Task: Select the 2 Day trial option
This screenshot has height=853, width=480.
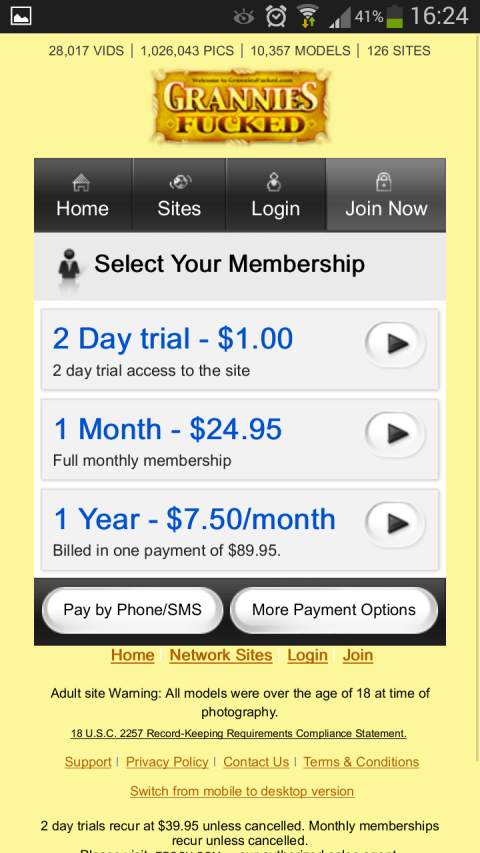Action: [240, 350]
